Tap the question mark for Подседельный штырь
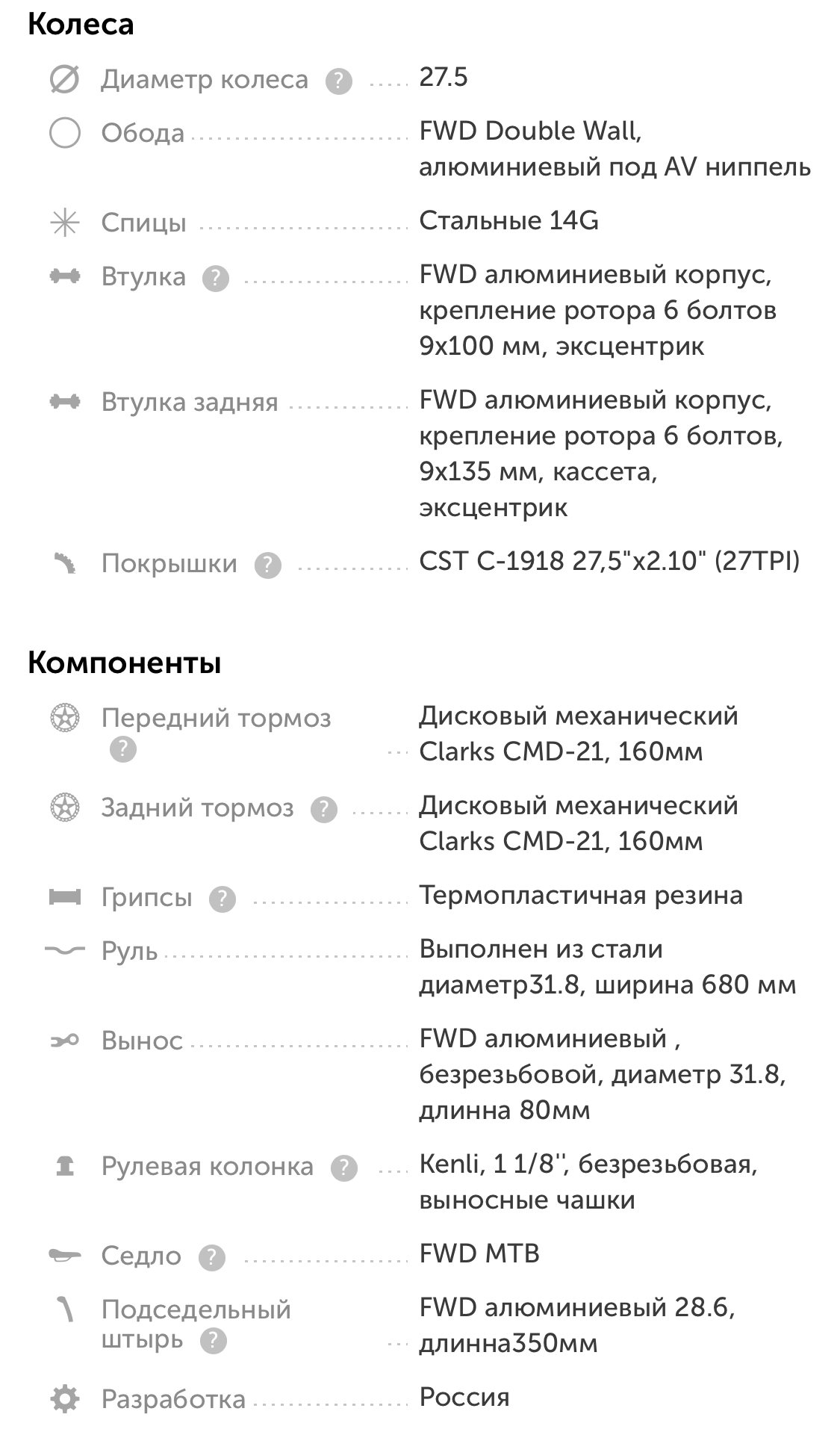Screen dimensions: 840x1429 tap(214, 1341)
